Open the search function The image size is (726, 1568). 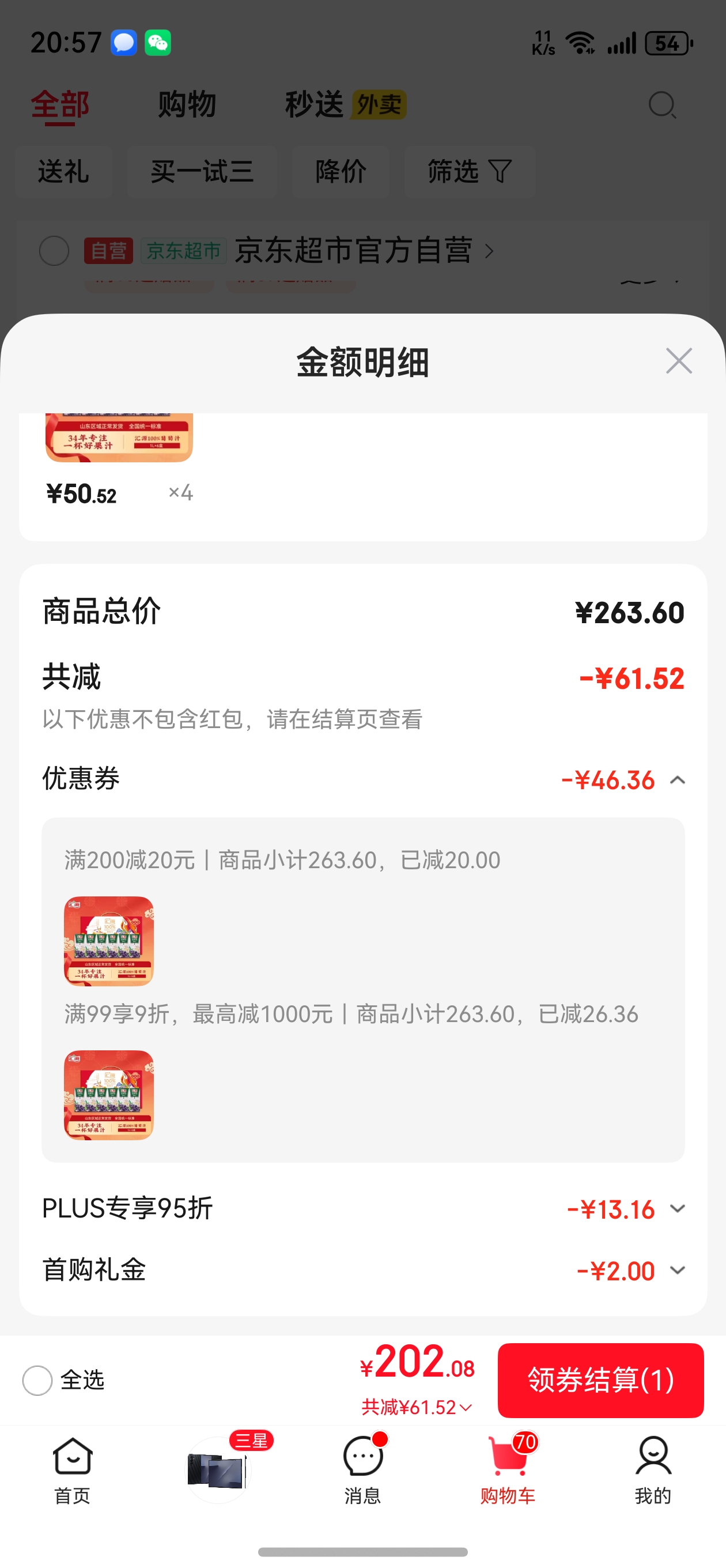point(663,104)
